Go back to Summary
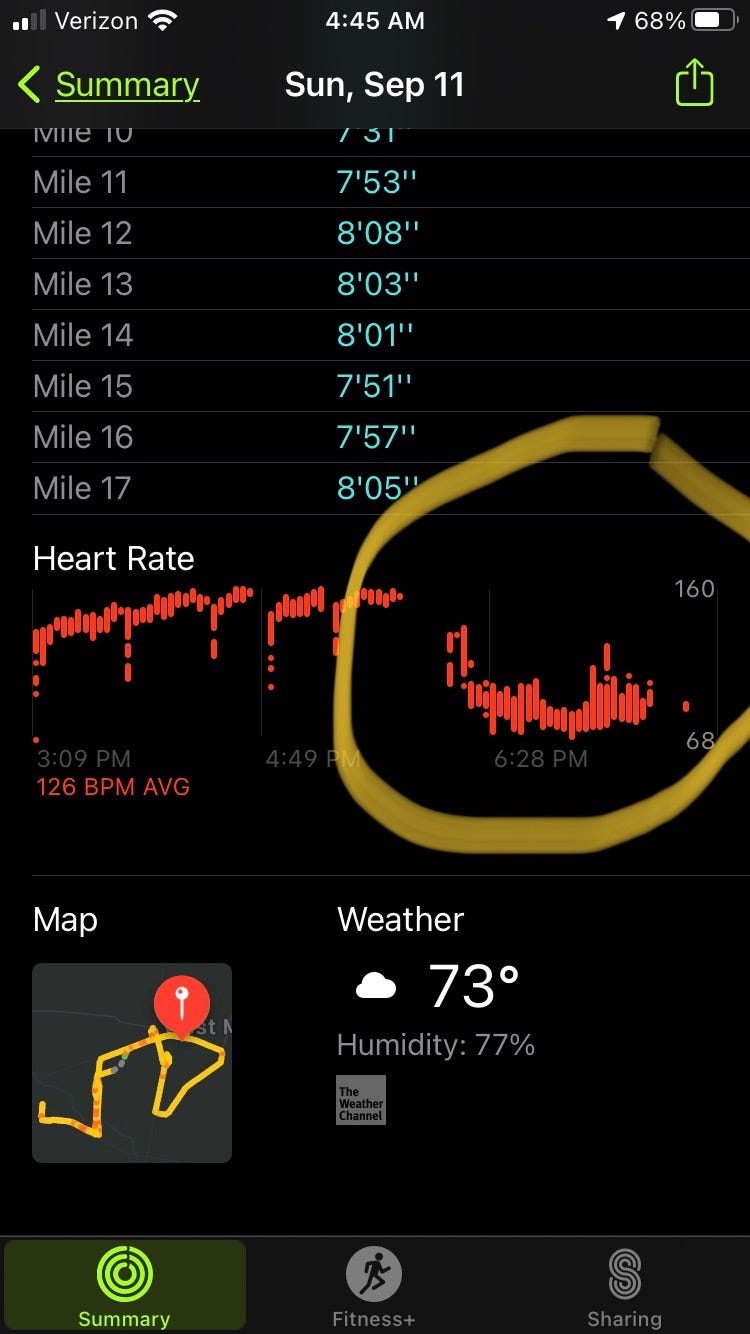This screenshot has width=750, height=1334. coord(109,85)
